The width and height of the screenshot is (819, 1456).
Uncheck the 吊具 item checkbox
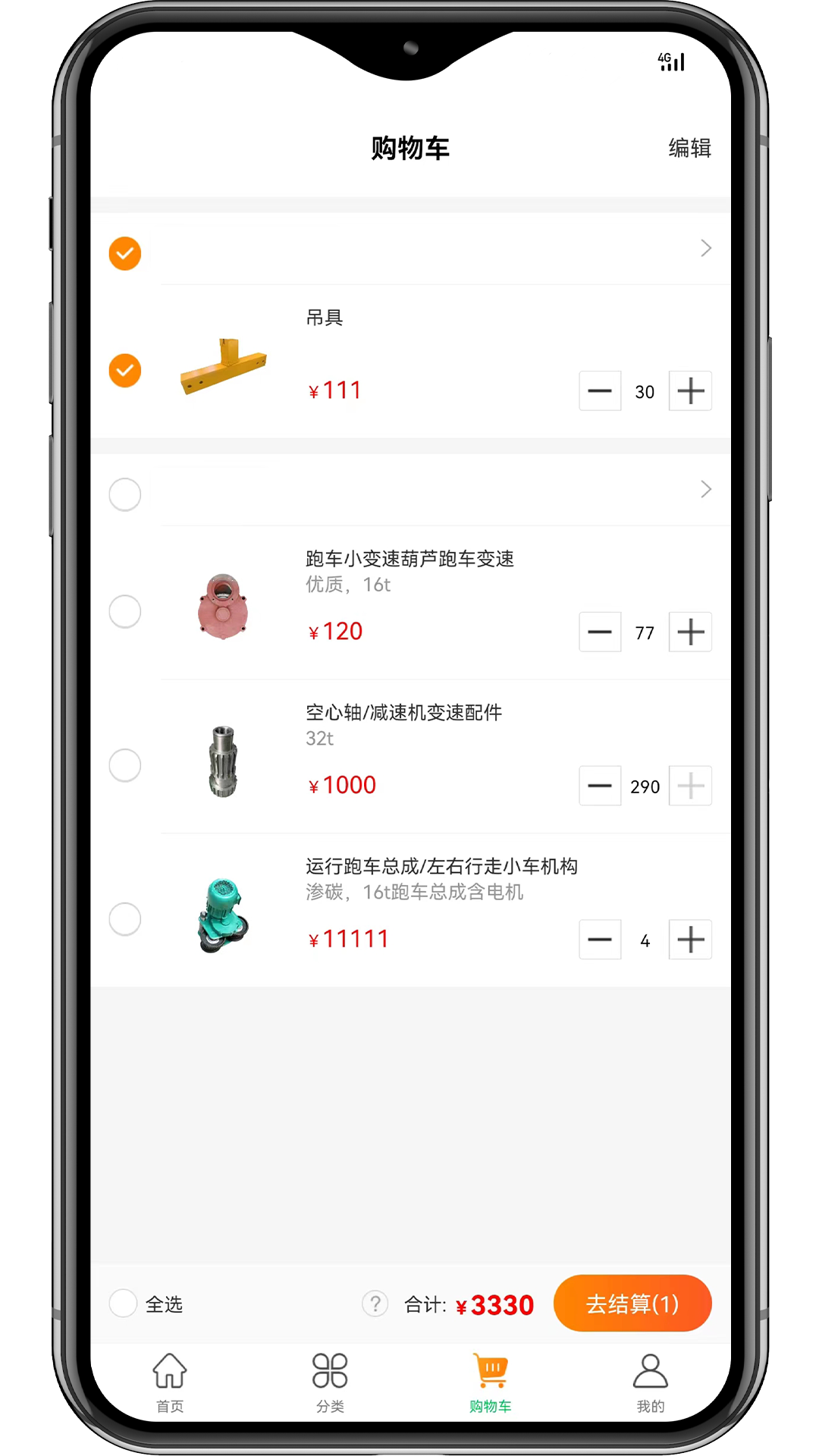(125, 371)
